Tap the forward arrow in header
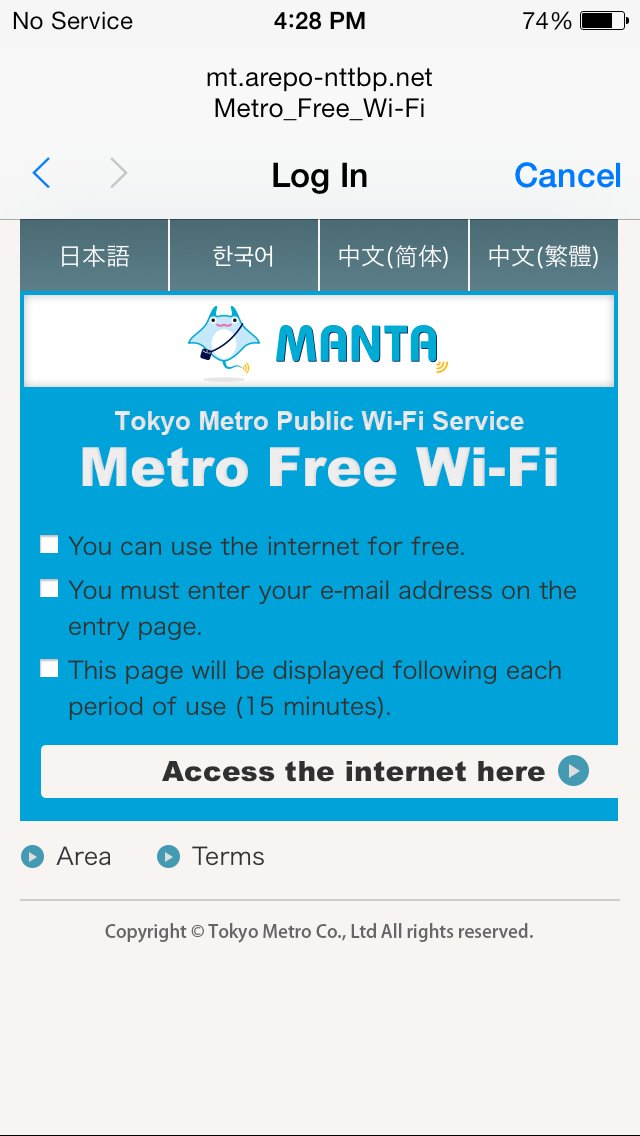Screen dimensions: 640x1136 pyautogui.click(x=118, y=175)
